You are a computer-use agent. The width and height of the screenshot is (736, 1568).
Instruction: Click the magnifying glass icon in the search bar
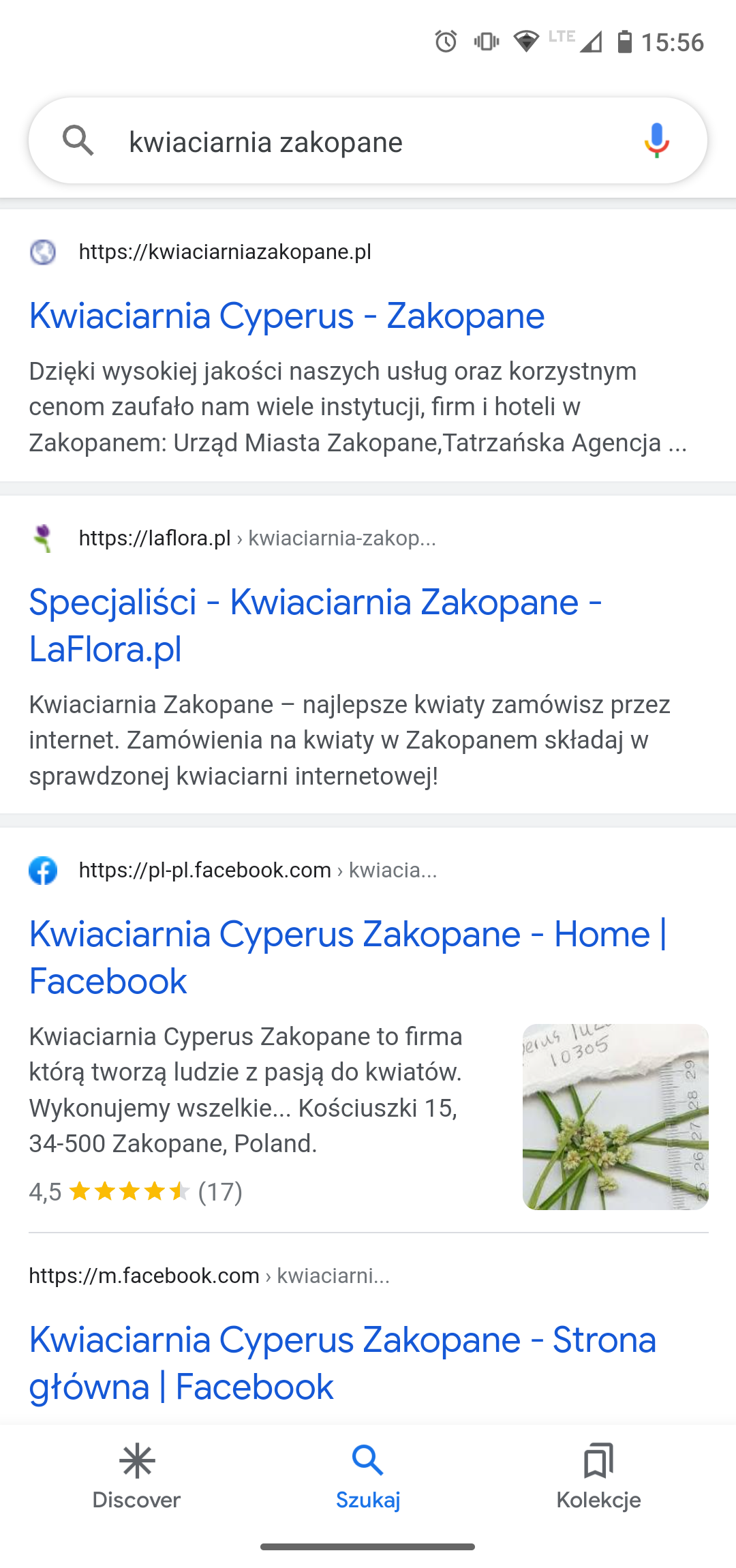tap(78, 142)
